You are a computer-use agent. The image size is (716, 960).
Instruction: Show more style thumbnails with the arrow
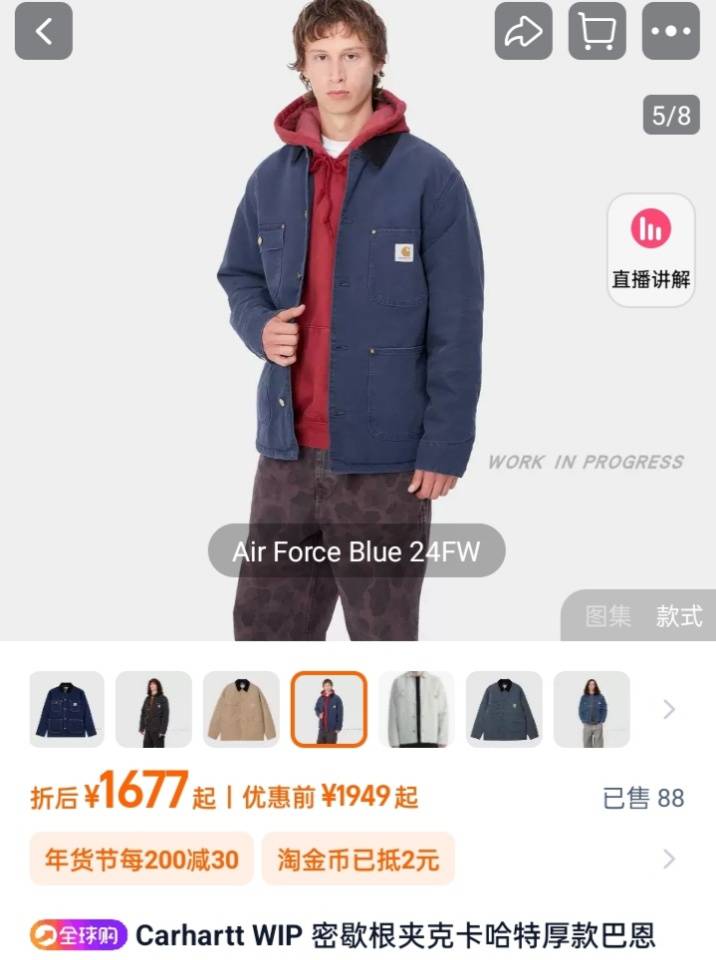click(669, 709)
